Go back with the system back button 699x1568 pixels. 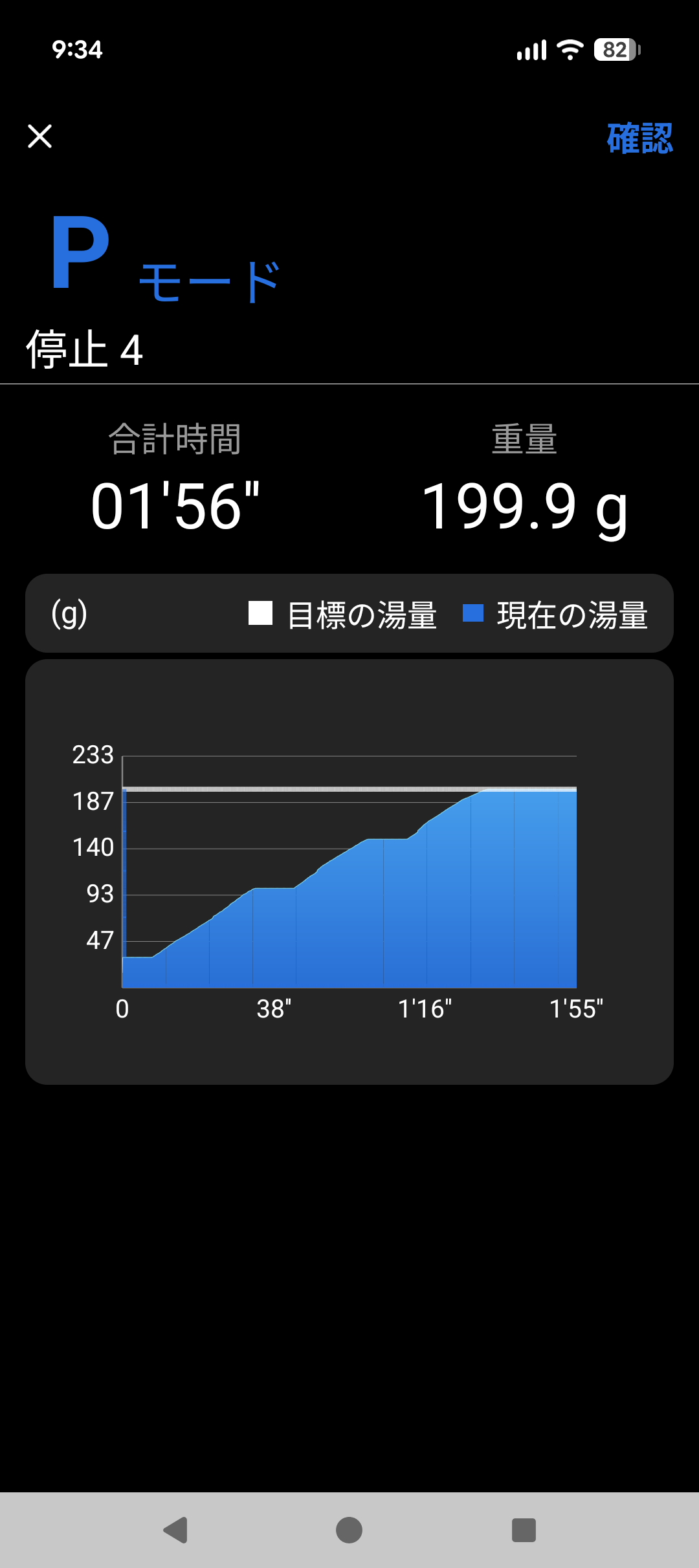[x=175, y=1530]
